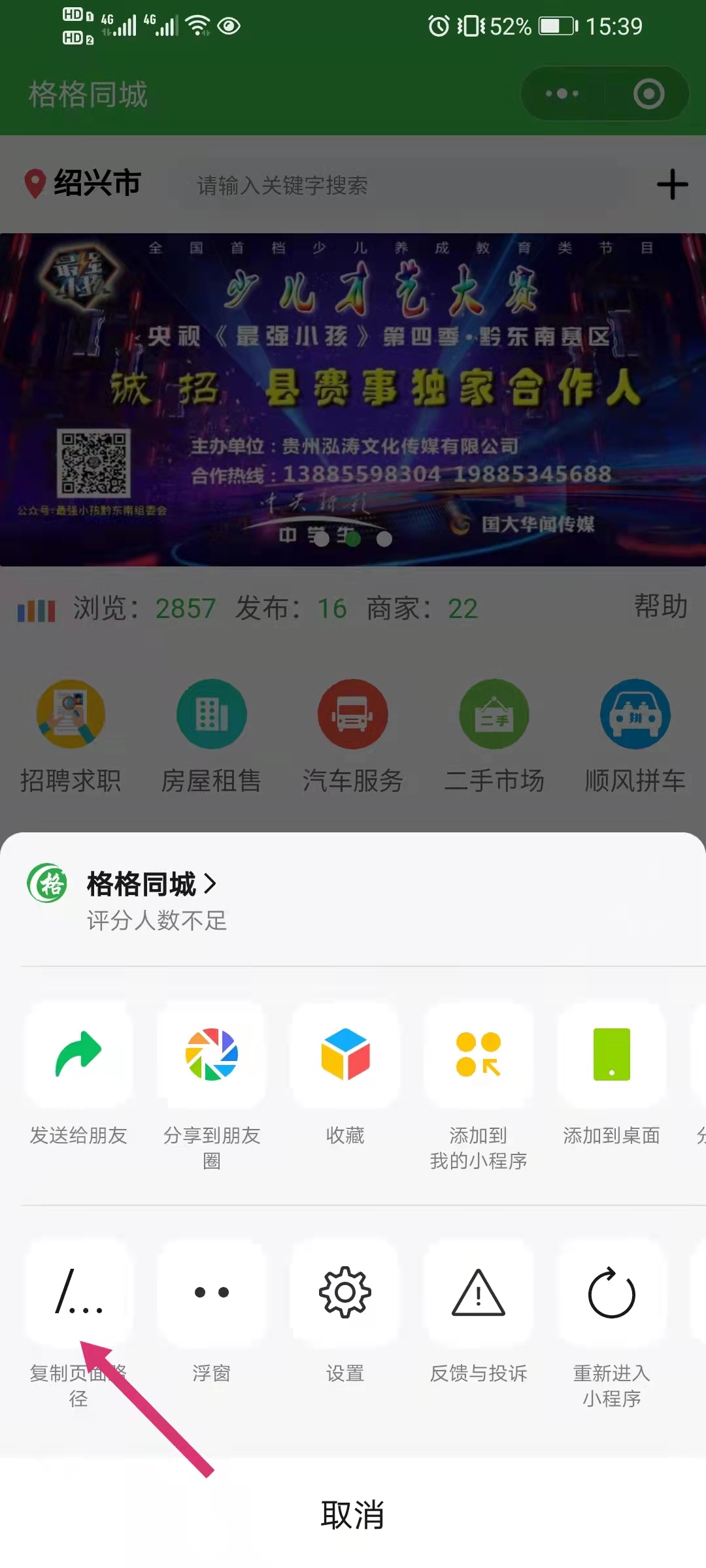Open 反馈与投诉 feedback option
Image resolution: width=706 pixels, height=1568 pixels.
[479, 1294]
